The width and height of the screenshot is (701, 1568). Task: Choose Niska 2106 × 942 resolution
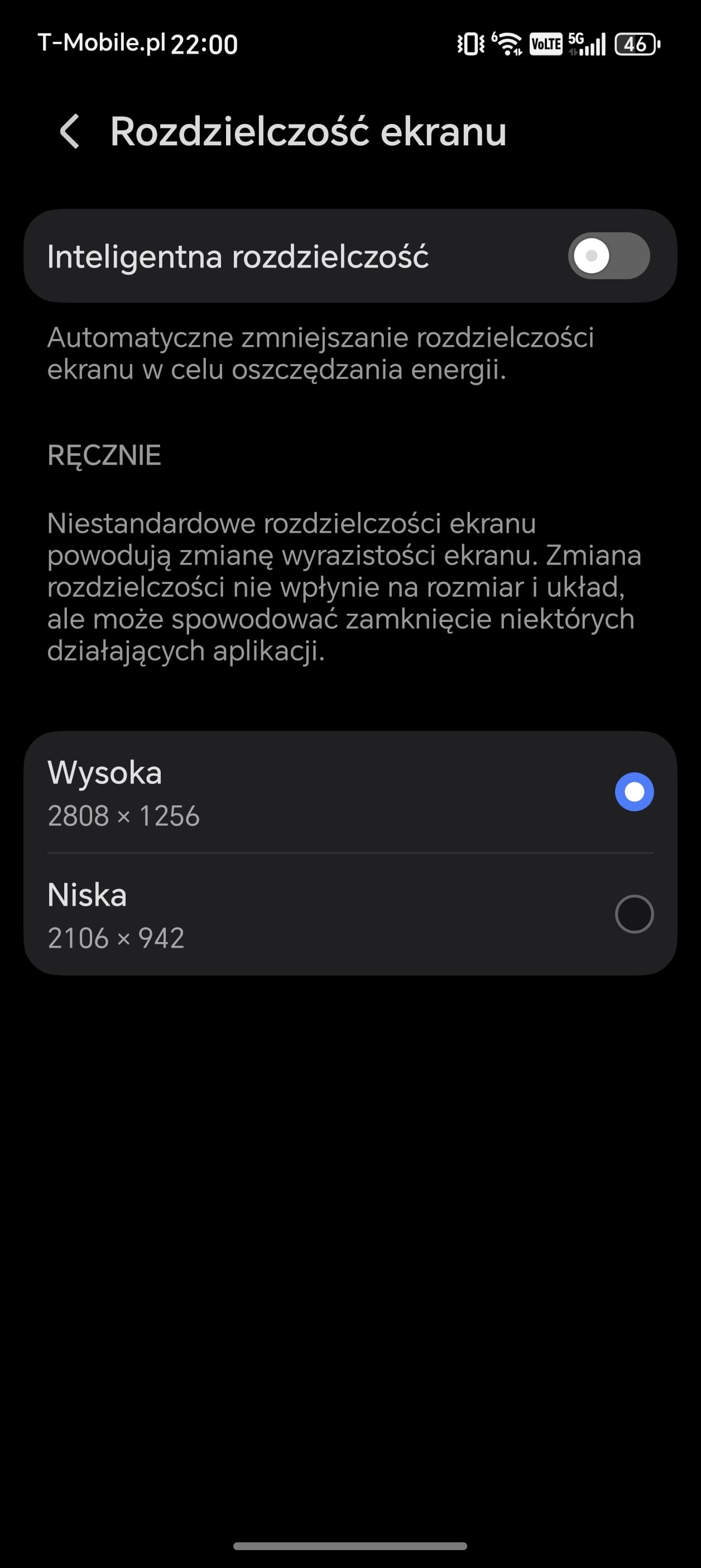[633, 914]
